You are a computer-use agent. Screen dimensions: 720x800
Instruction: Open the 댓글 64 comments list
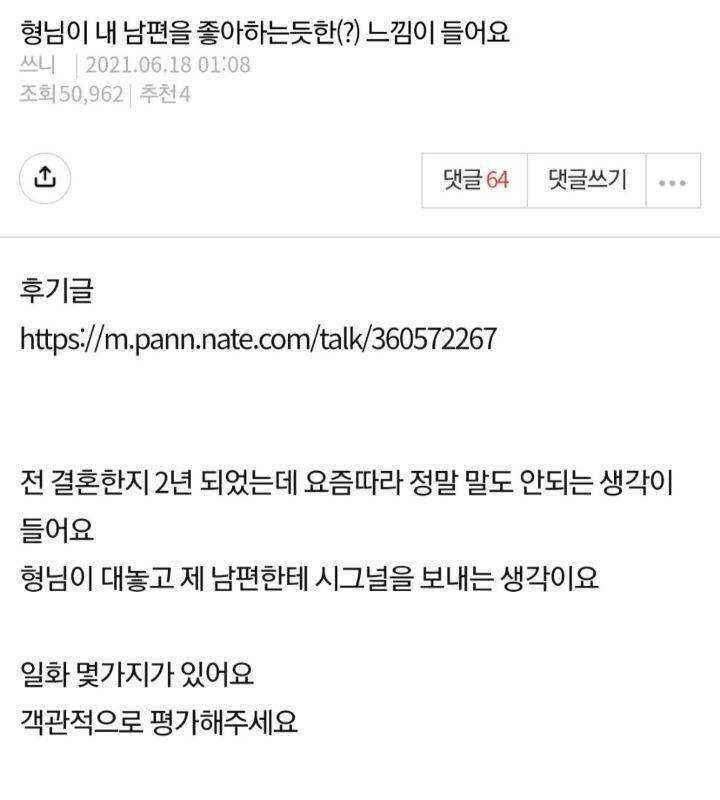pyautogui.click(x=475, y=180)
